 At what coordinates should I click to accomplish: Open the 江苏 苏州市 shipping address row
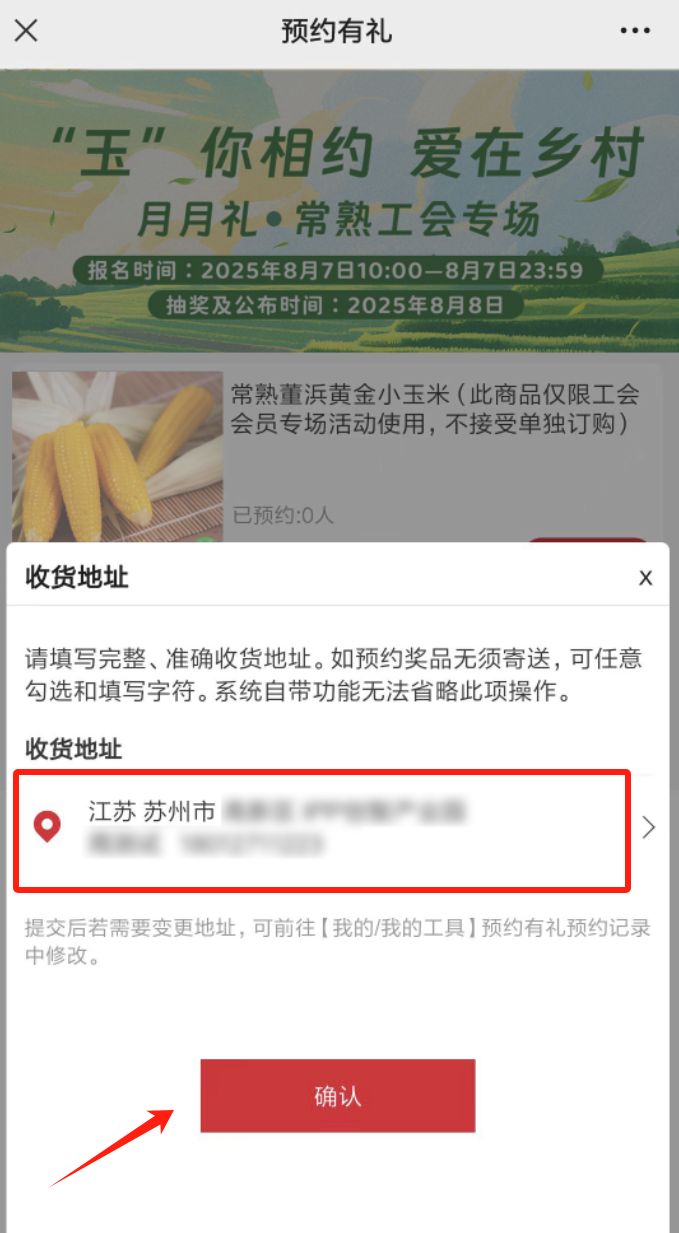pos(338,827)
